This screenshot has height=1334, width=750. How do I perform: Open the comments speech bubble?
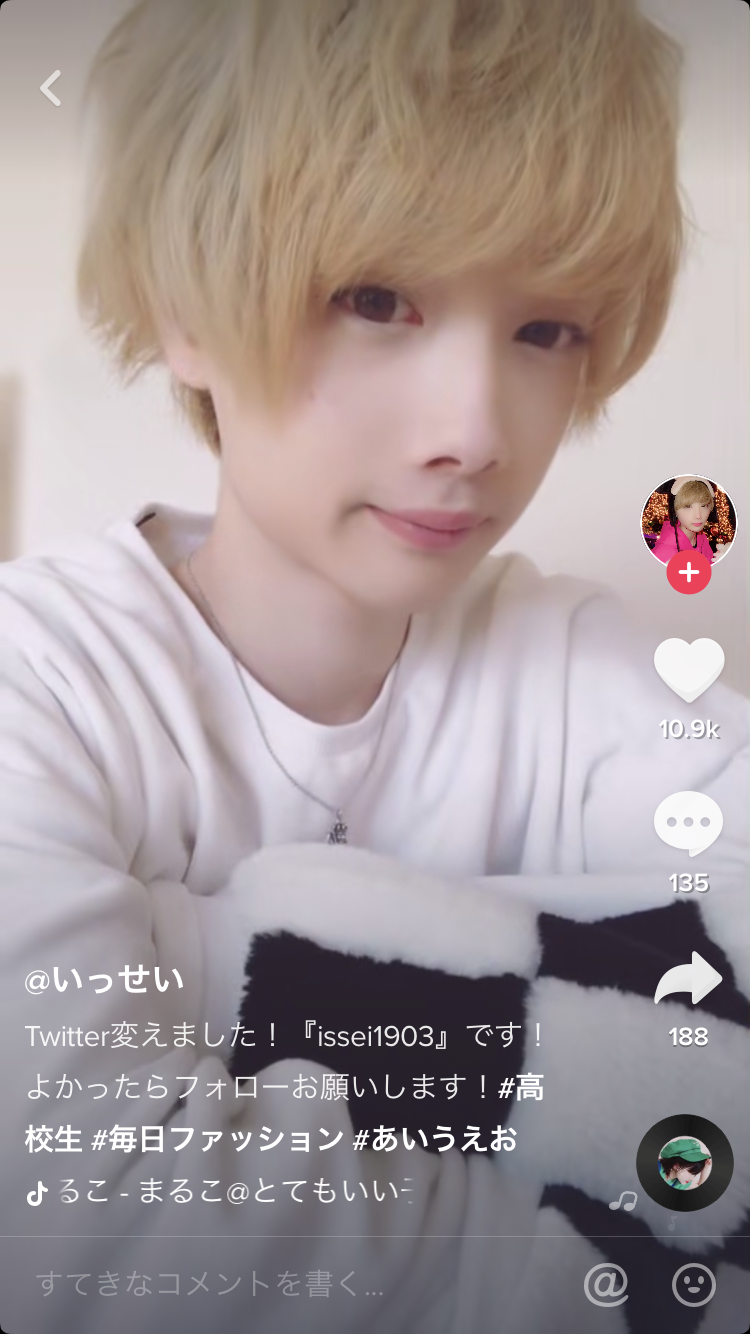click(688, 824)
